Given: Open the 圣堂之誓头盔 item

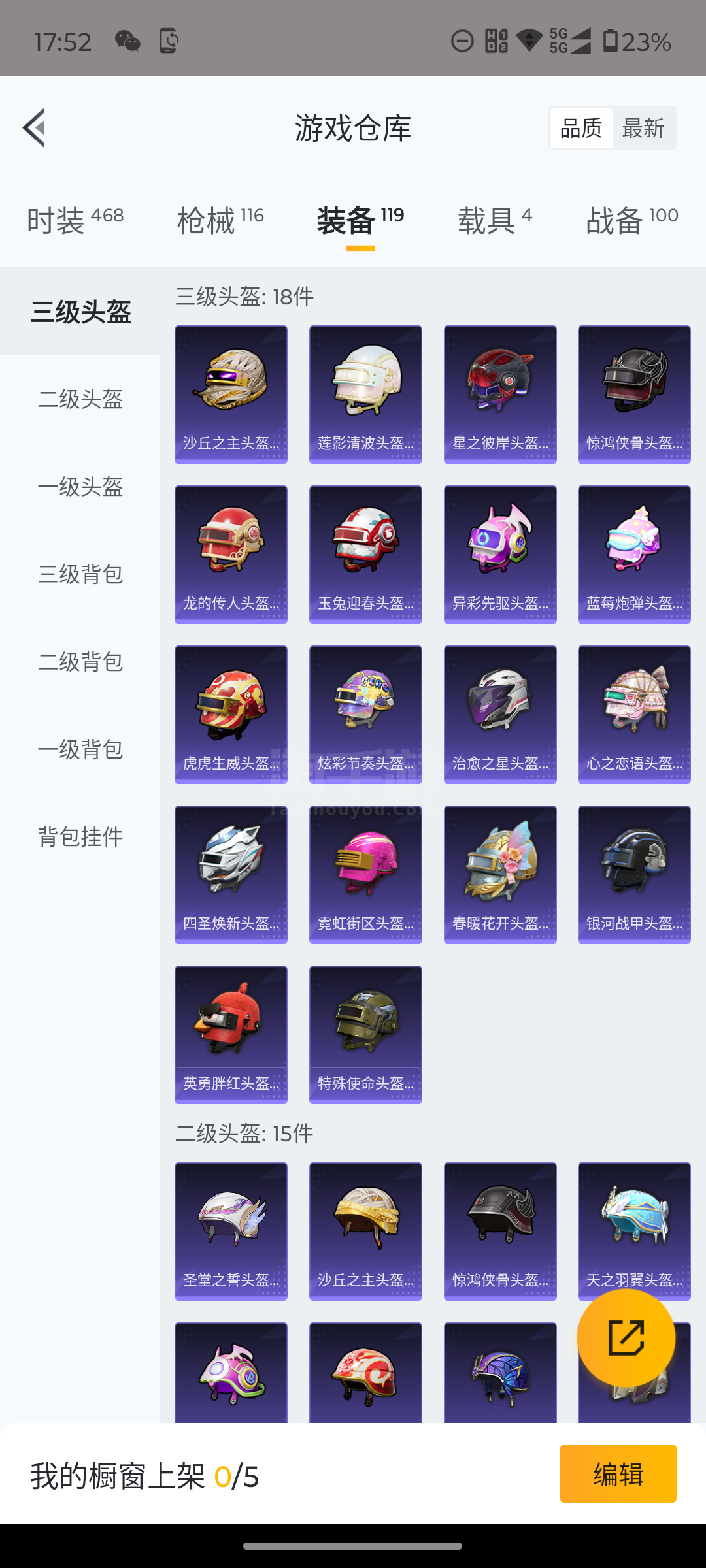Looking at the screenshot, I should click(x=231, y=1232).
